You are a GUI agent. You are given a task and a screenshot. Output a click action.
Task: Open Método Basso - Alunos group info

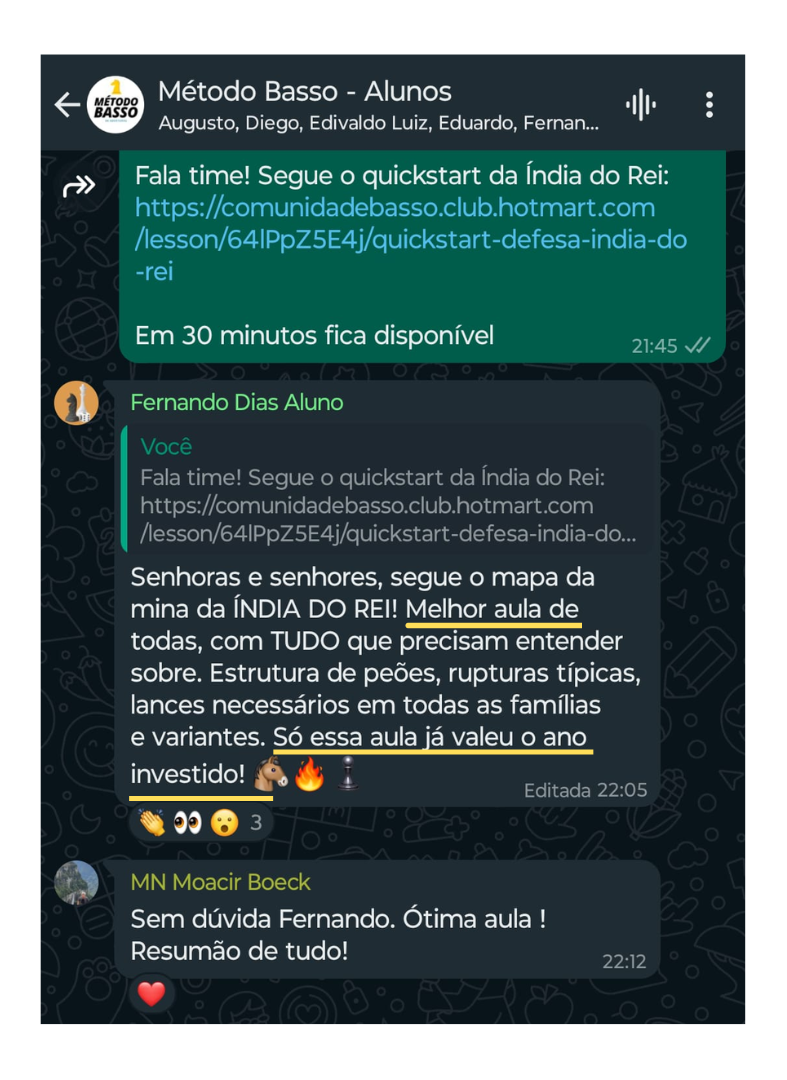tap(378, 104)
